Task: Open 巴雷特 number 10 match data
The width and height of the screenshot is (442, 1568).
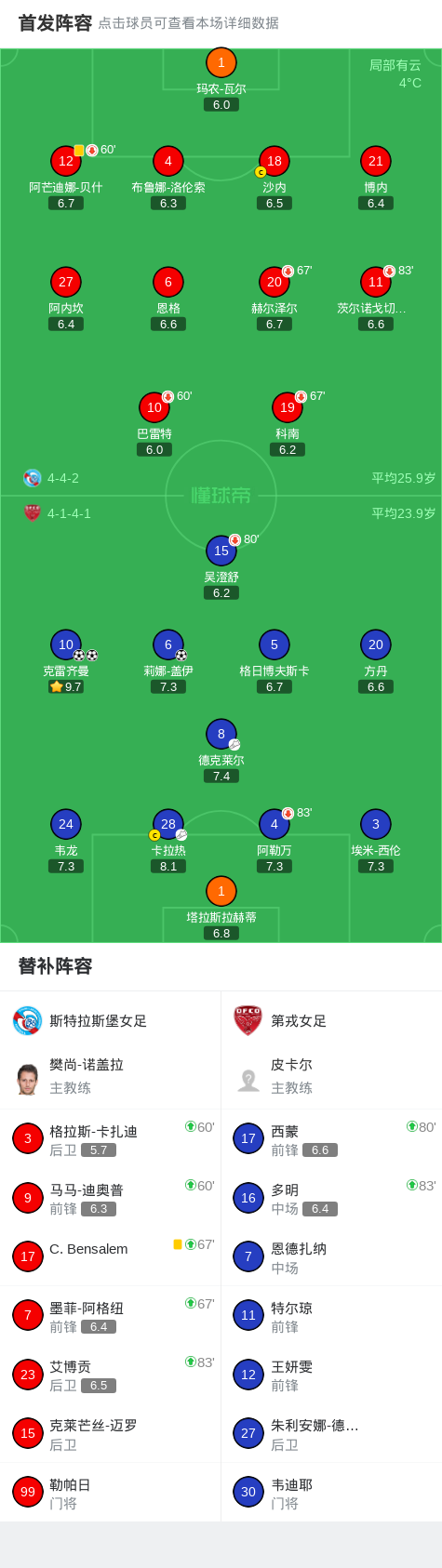Action: point(154,423)
